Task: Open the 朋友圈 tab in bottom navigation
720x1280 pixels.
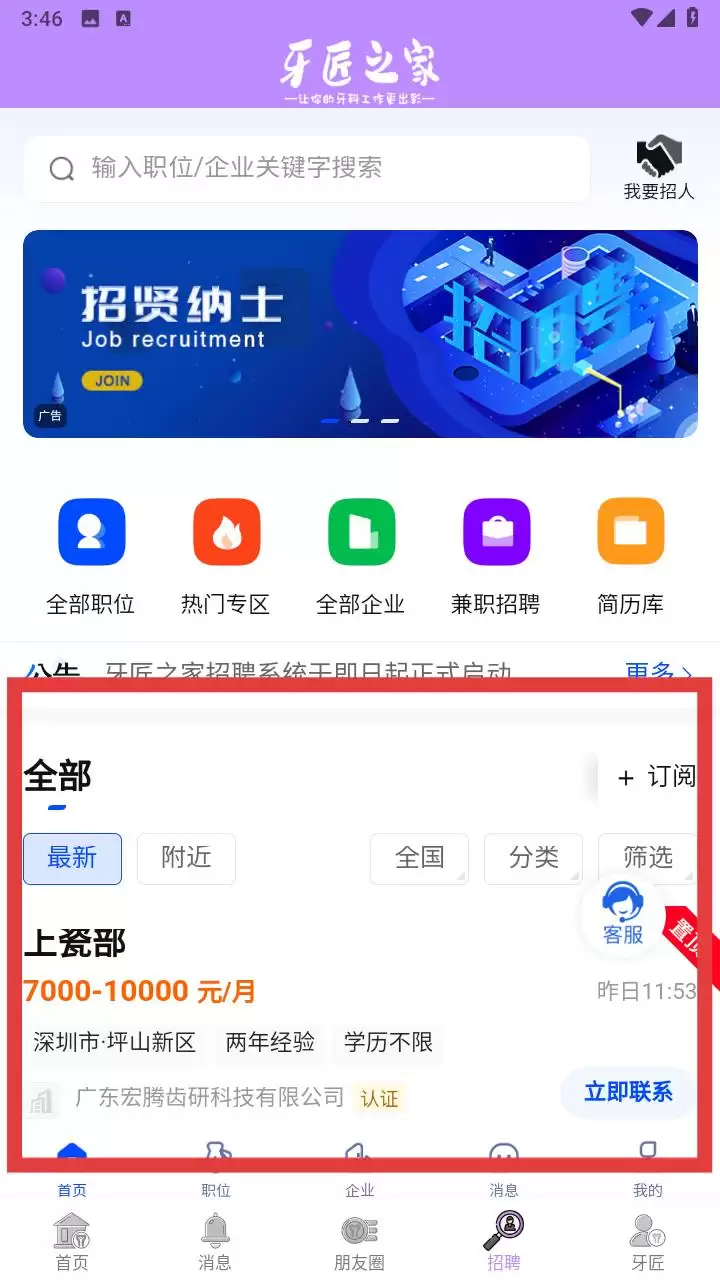Action: (x=360, y=1240)
